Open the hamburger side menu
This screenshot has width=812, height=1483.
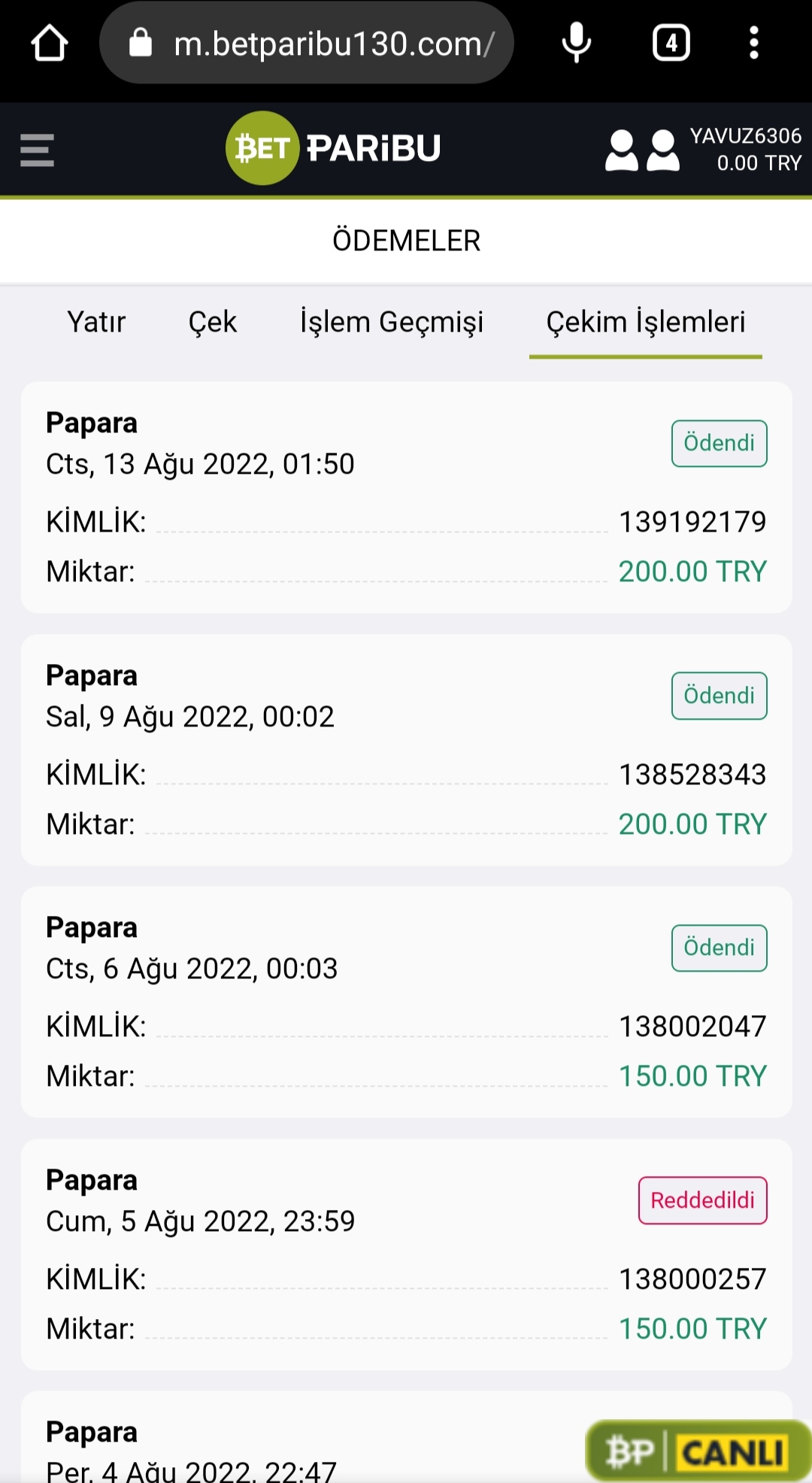click(37, 150)
